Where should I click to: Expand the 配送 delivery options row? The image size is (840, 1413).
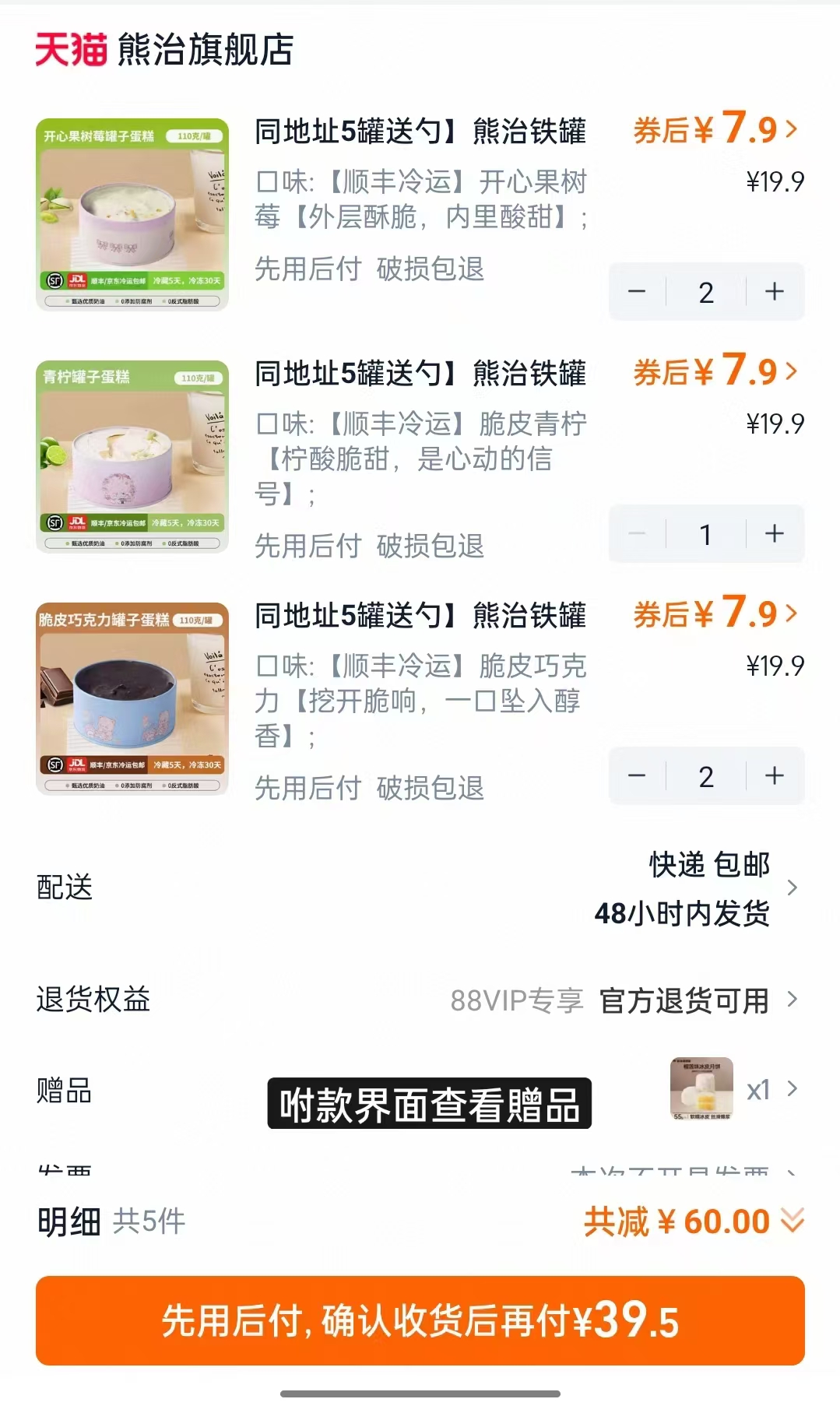point(793,888)
